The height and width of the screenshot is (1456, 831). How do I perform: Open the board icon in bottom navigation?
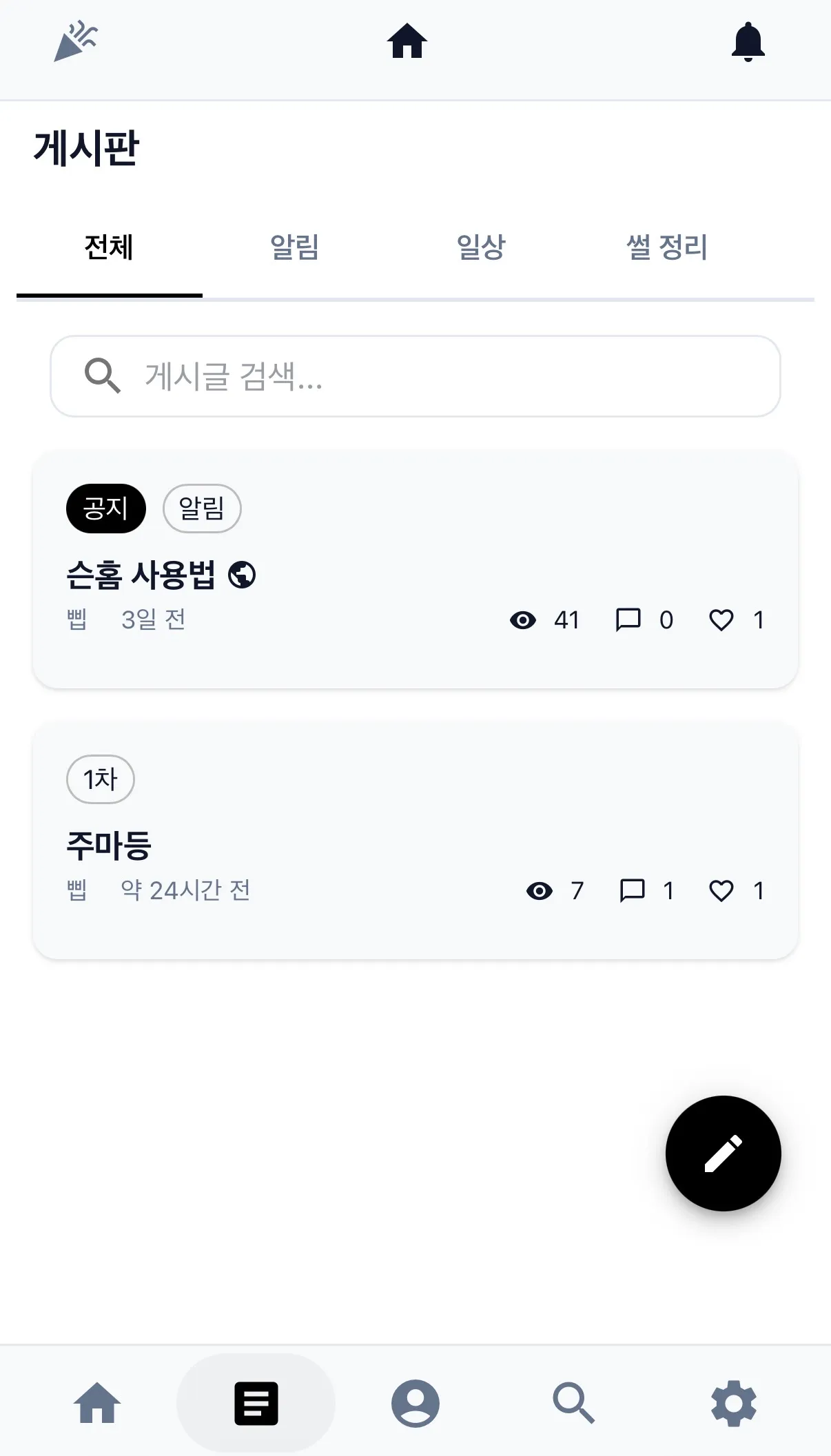[x=255, y=1404]
